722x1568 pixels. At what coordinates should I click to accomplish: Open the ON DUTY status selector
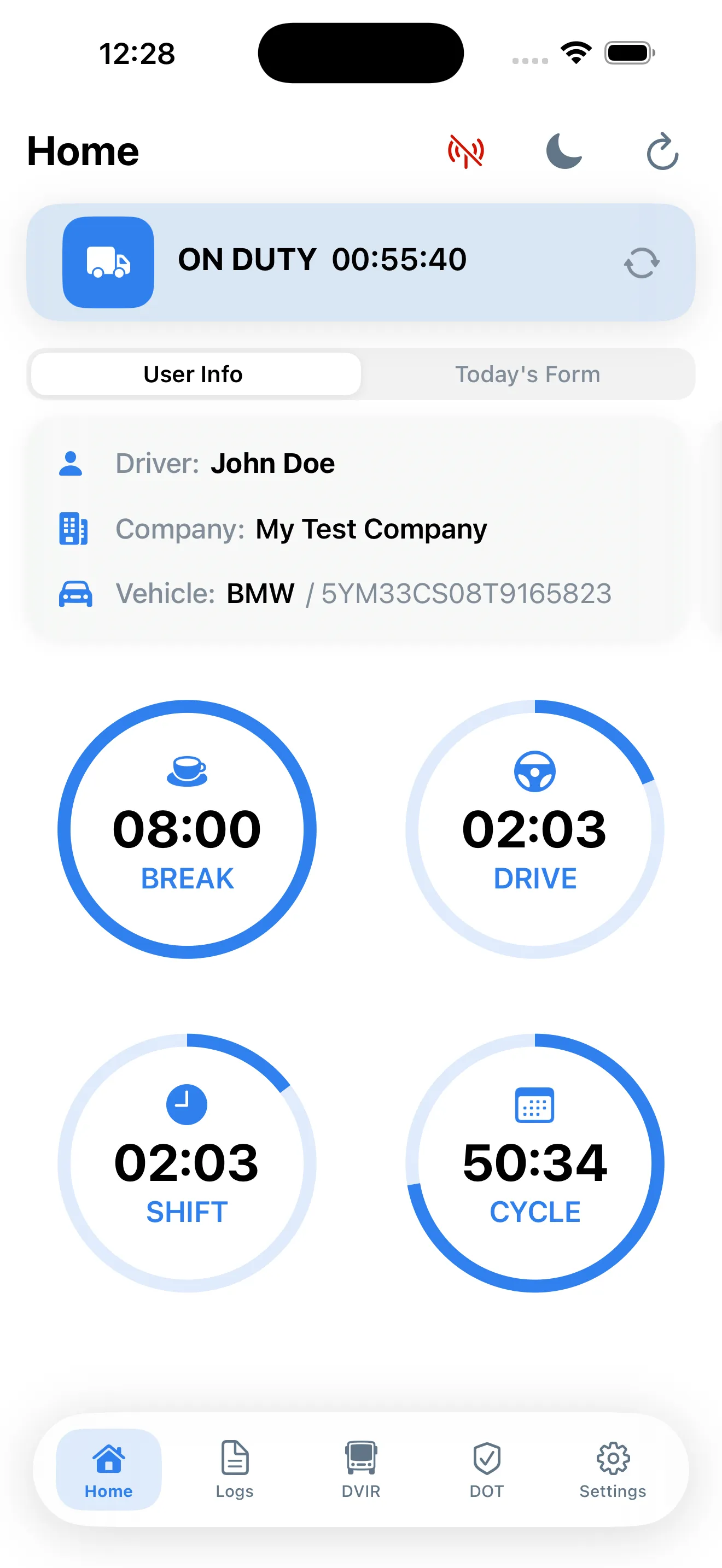(x=323, y=260)
